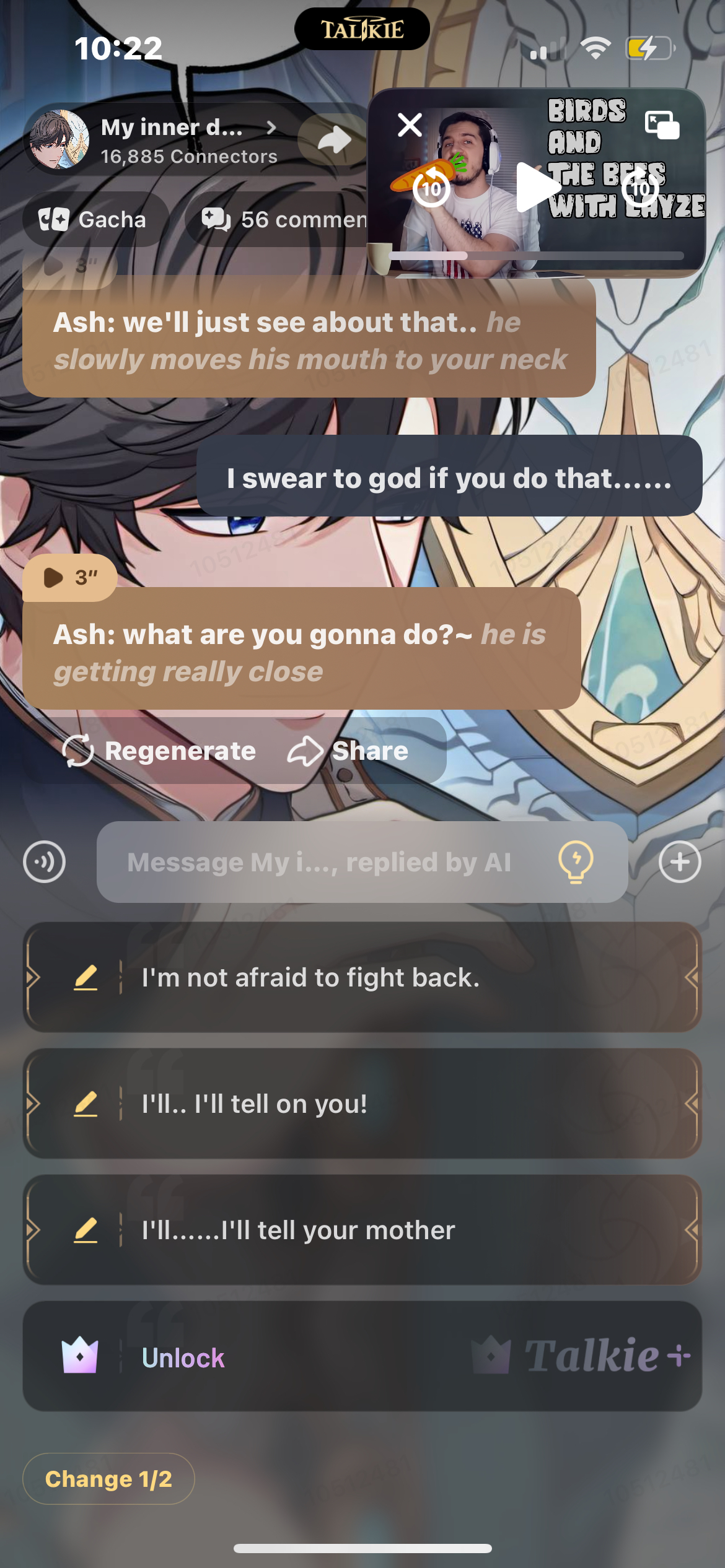The height and width of the screenshot is (1568, 725).
Task: Unlock the Talkie+ suggestion
Action: pos(362,1356)
